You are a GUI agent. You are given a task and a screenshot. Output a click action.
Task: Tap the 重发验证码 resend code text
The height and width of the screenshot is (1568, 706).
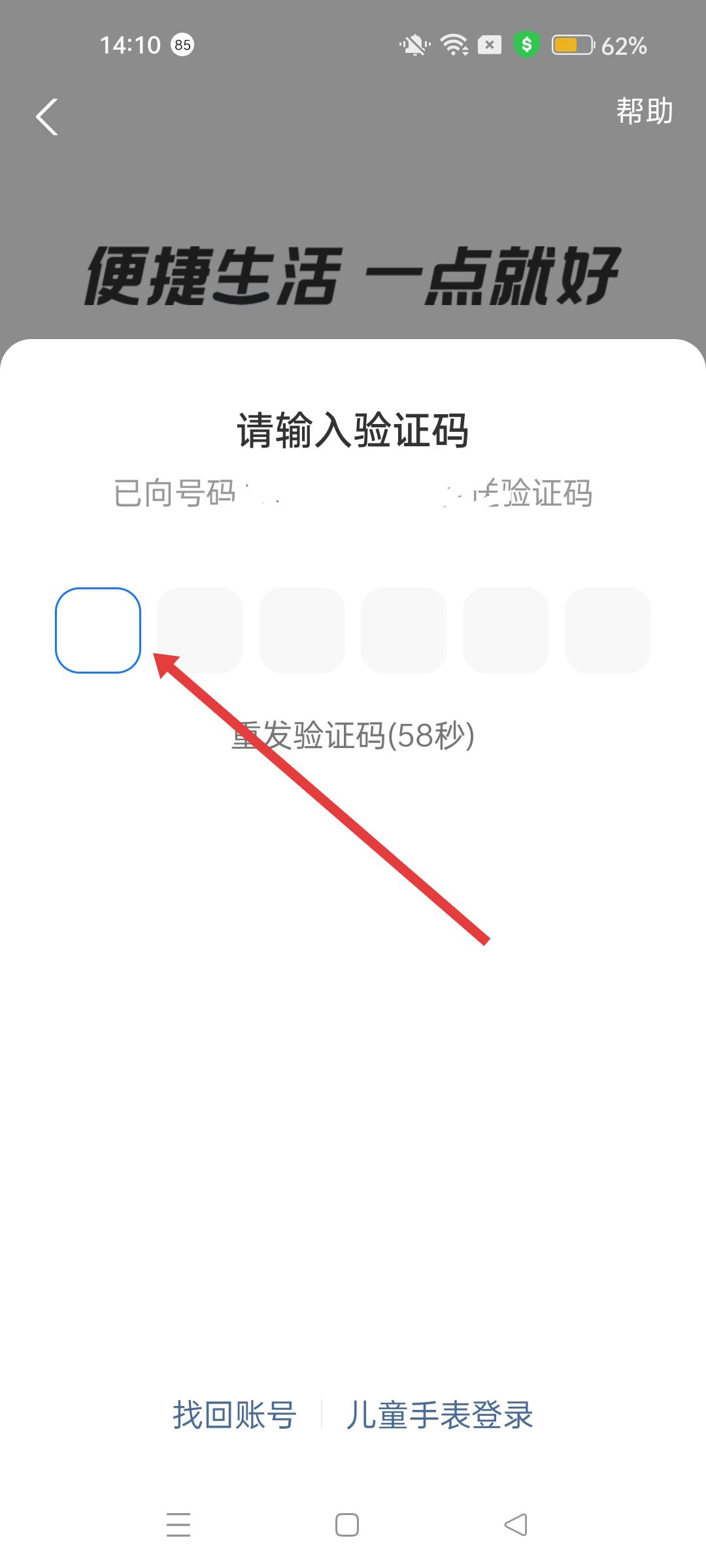[x=353, y=736]
